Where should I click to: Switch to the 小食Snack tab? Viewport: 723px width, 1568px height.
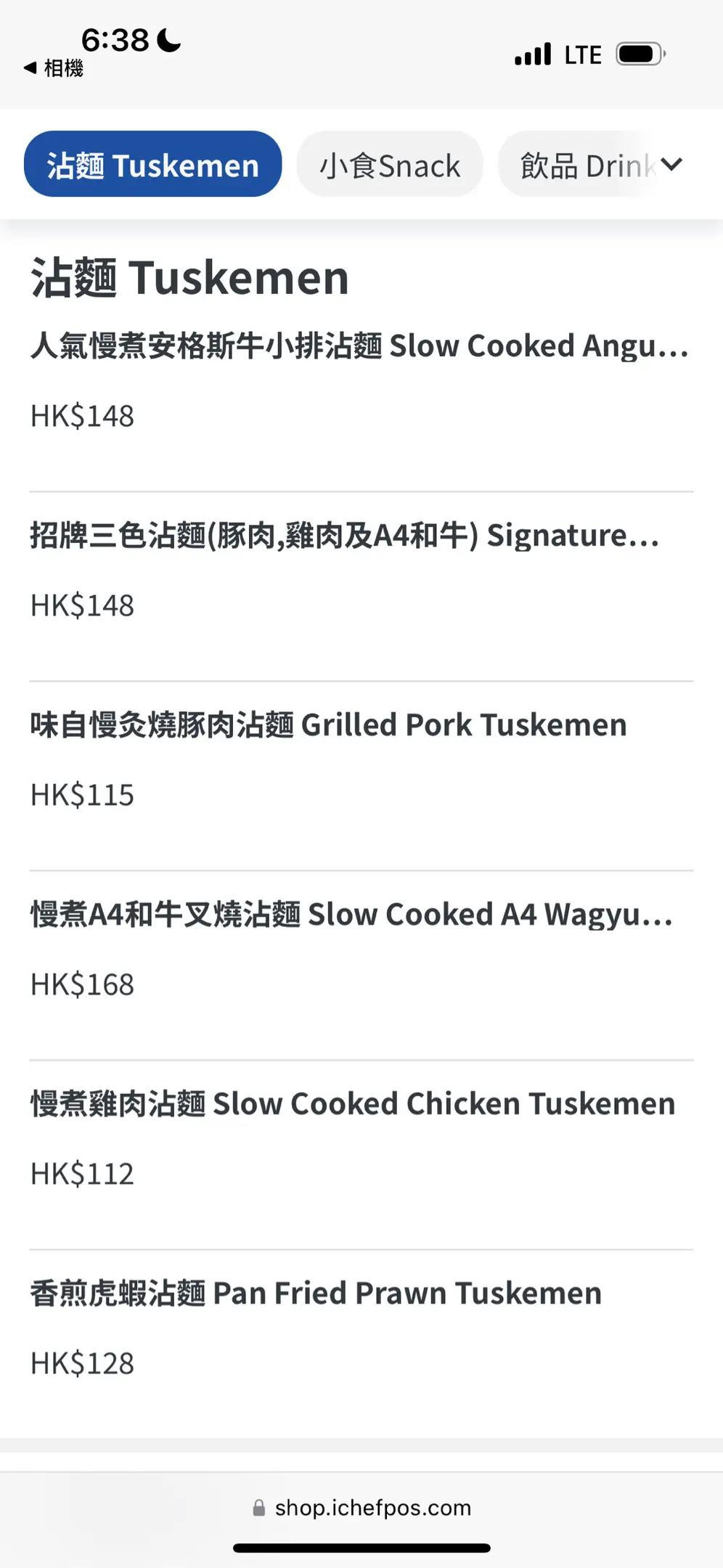[390, 165]
